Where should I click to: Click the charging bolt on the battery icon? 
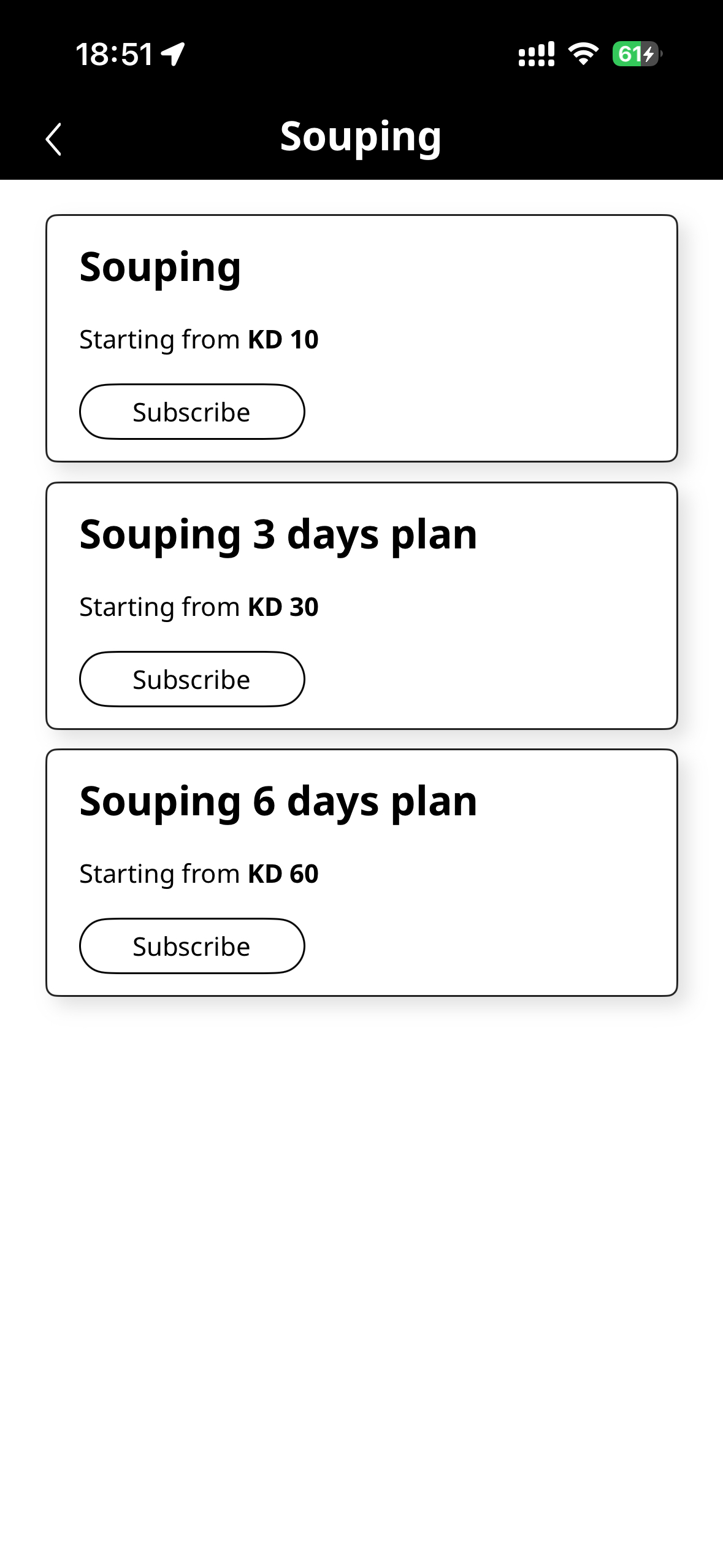[x=648, y=55]
